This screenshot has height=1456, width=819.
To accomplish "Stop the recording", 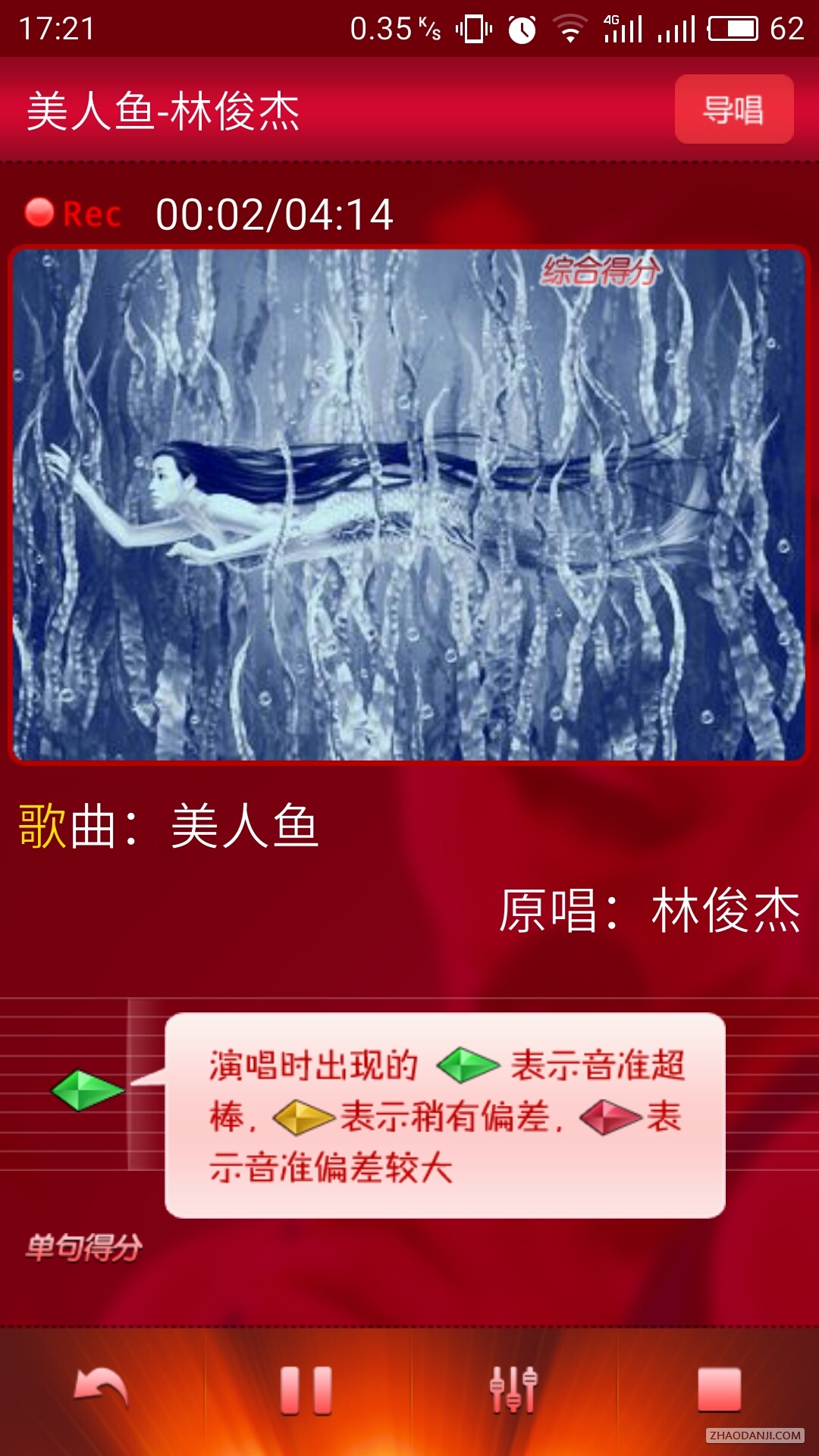I will pos(719,1389).
